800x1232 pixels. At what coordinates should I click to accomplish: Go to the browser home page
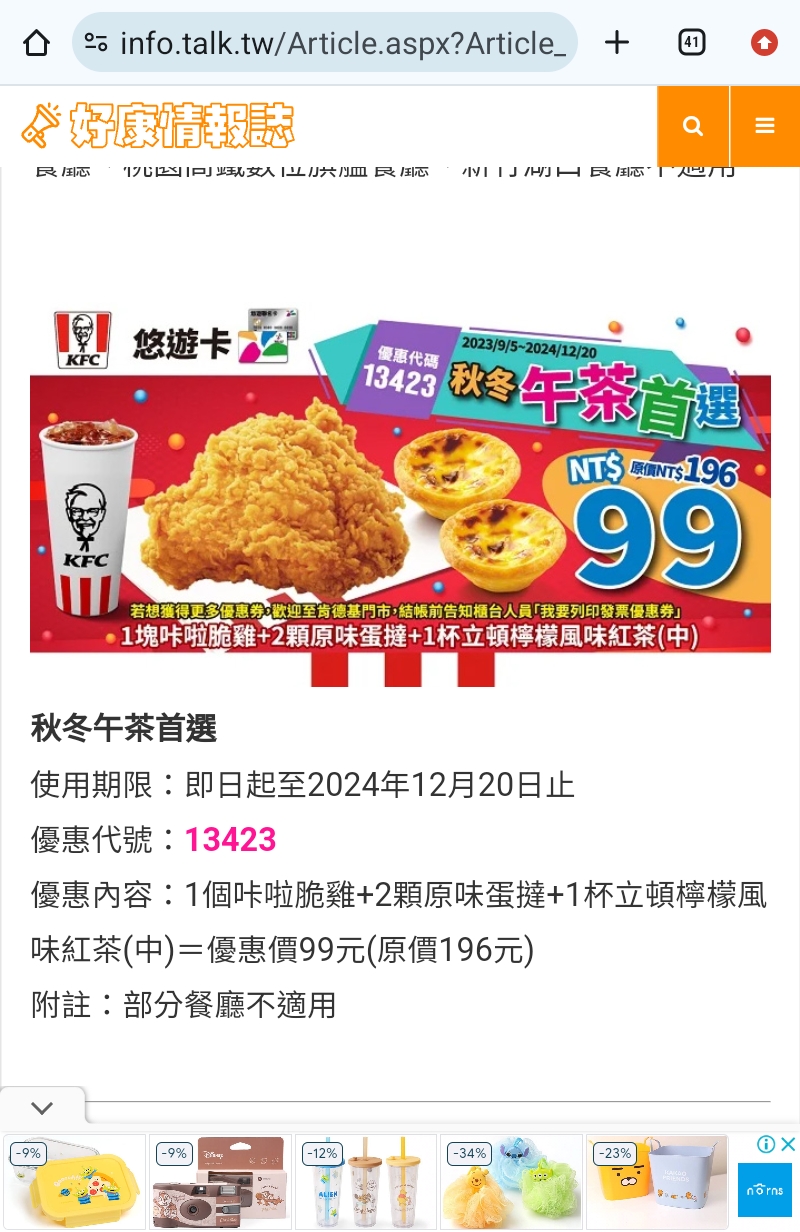coord(36,43)
